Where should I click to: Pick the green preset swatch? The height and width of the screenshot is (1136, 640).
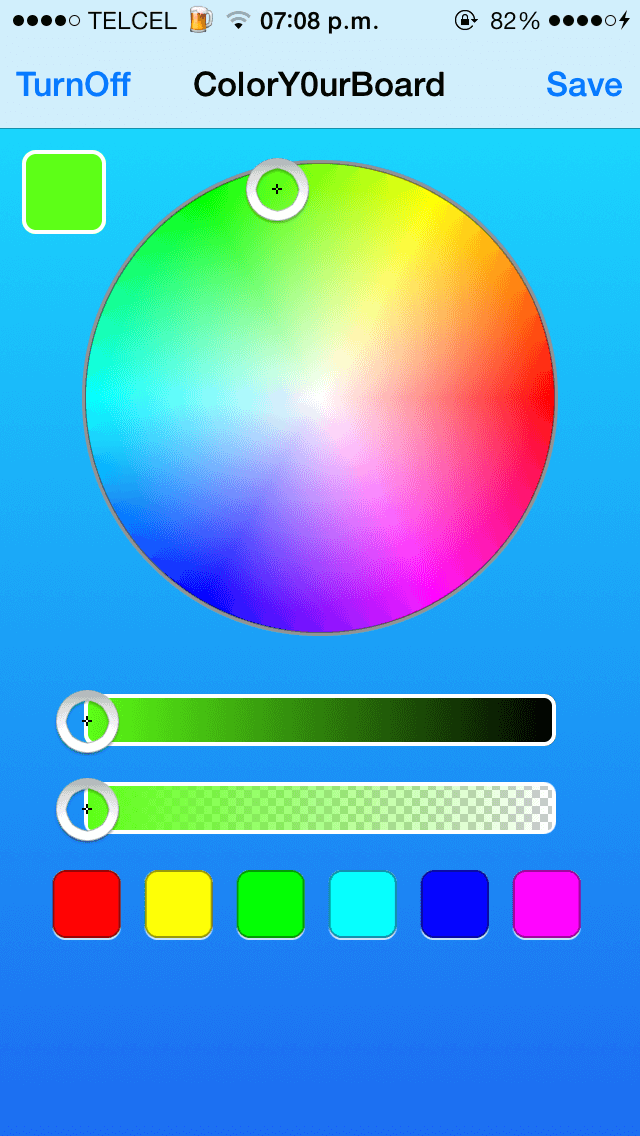point(271,904)
